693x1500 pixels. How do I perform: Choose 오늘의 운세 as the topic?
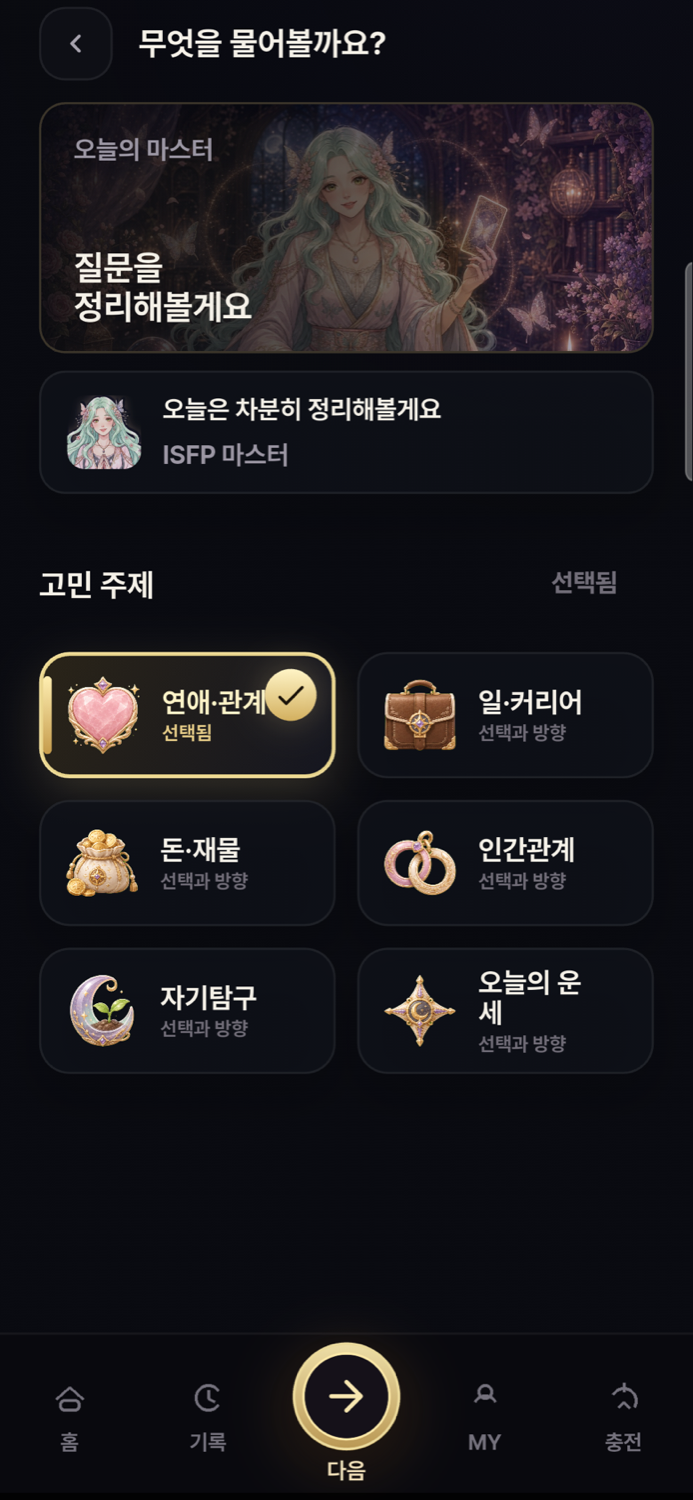505,1011
